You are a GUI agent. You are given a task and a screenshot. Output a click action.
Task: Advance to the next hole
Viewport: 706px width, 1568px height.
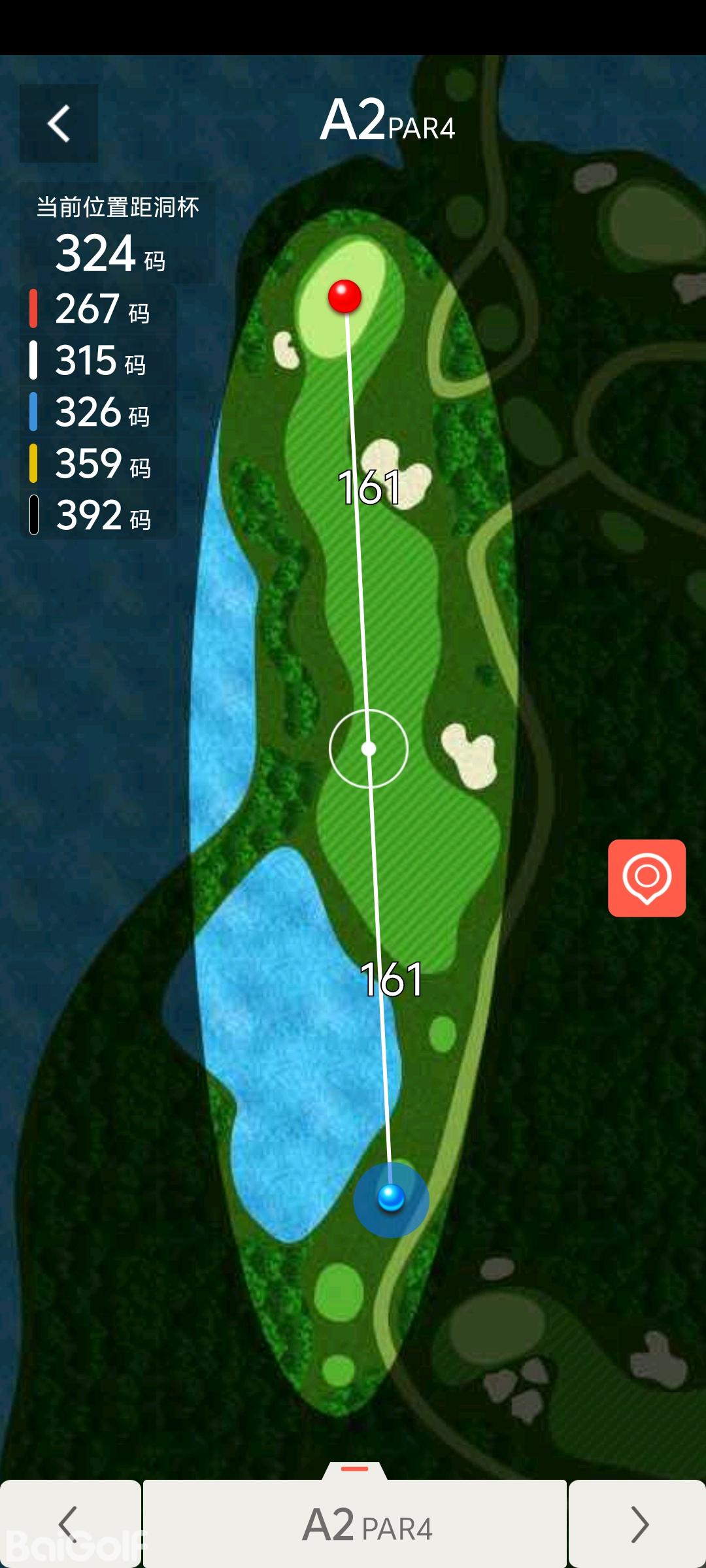637,1524
